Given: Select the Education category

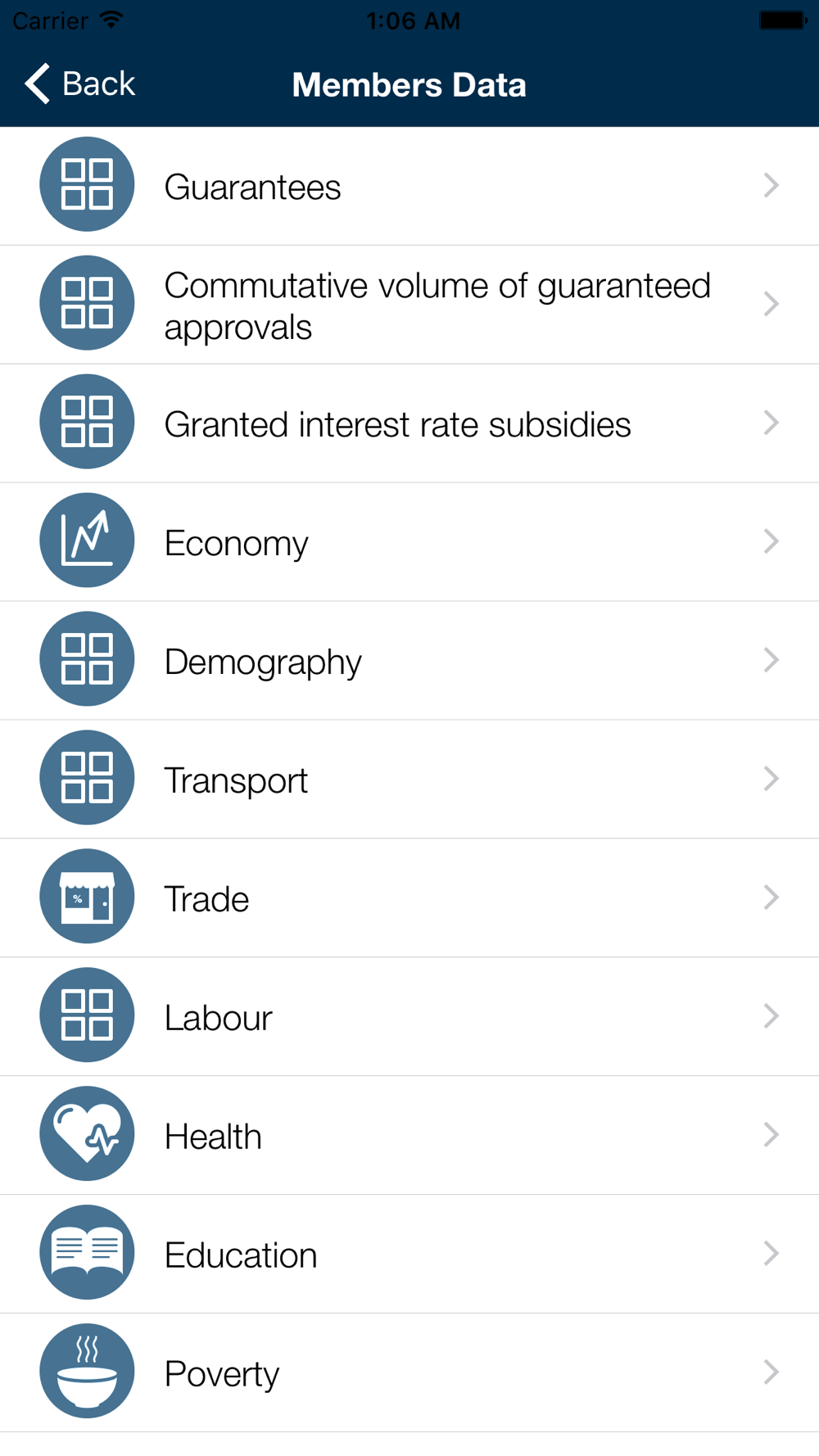Looking at the screenshot, I should [x=409, y=1255].
